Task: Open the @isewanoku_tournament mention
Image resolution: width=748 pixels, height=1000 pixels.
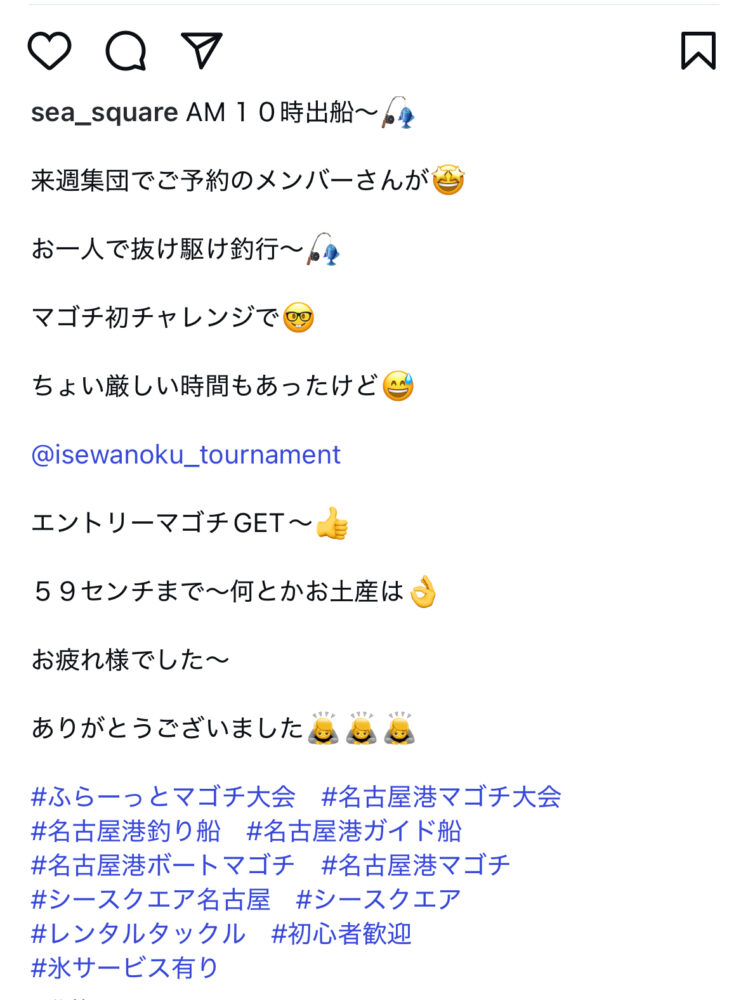Action: [x=186, y=455]
